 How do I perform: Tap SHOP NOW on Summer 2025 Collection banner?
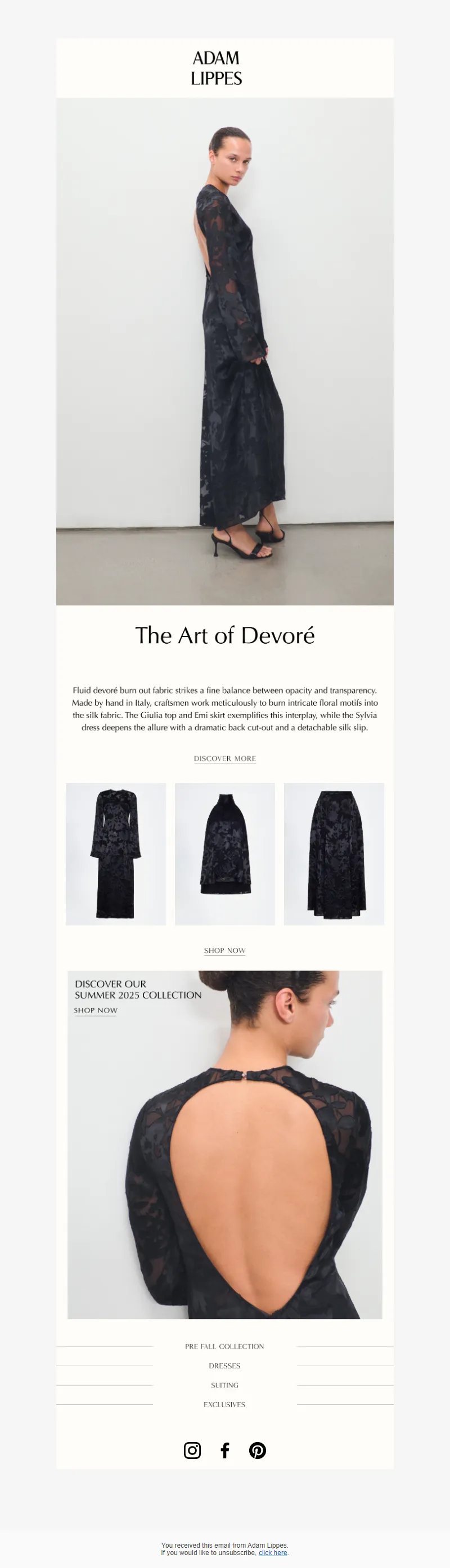(x=96, y=1010)
